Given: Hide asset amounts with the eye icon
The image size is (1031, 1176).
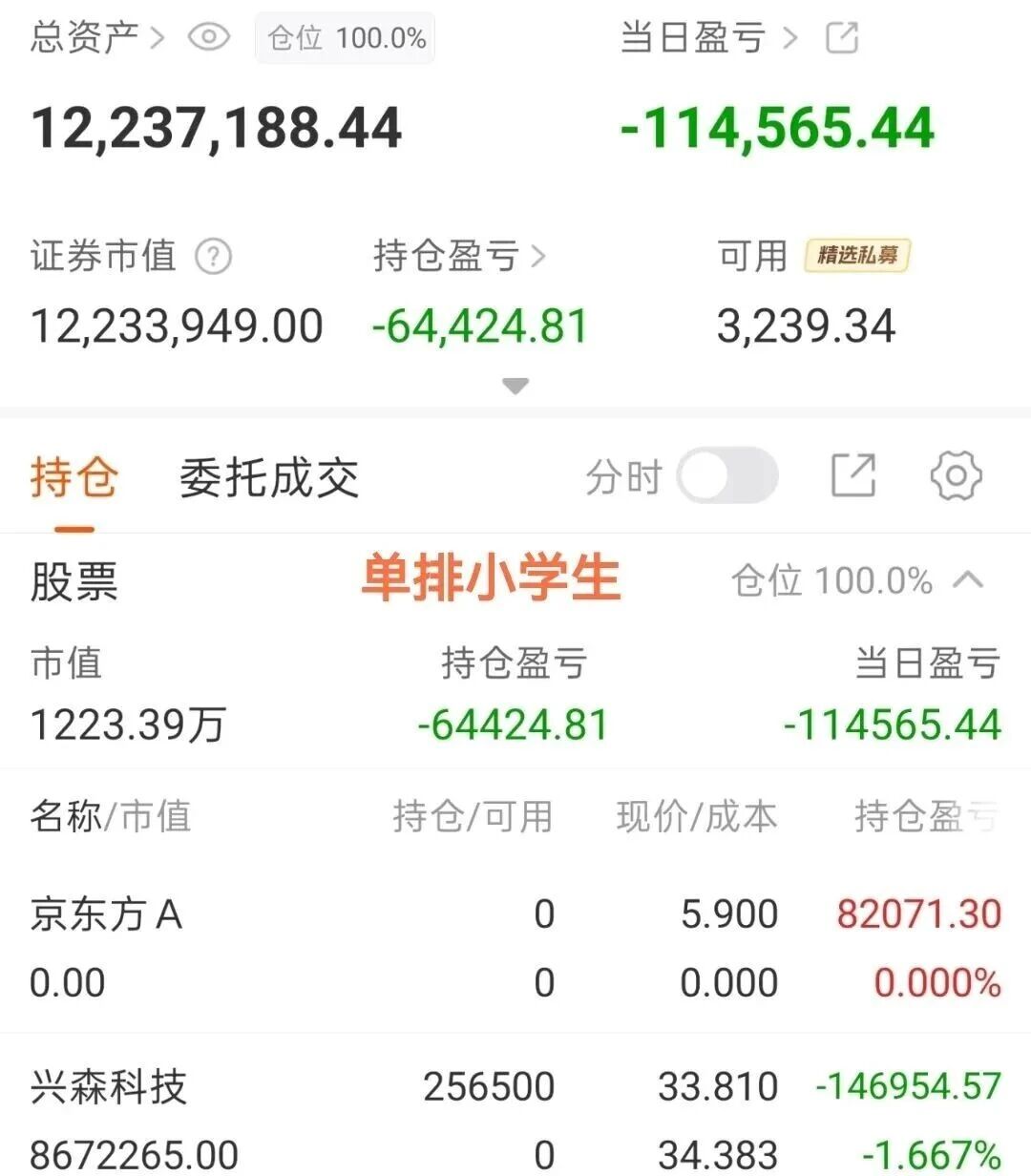Looking at the screenshot, I should 209,37.
